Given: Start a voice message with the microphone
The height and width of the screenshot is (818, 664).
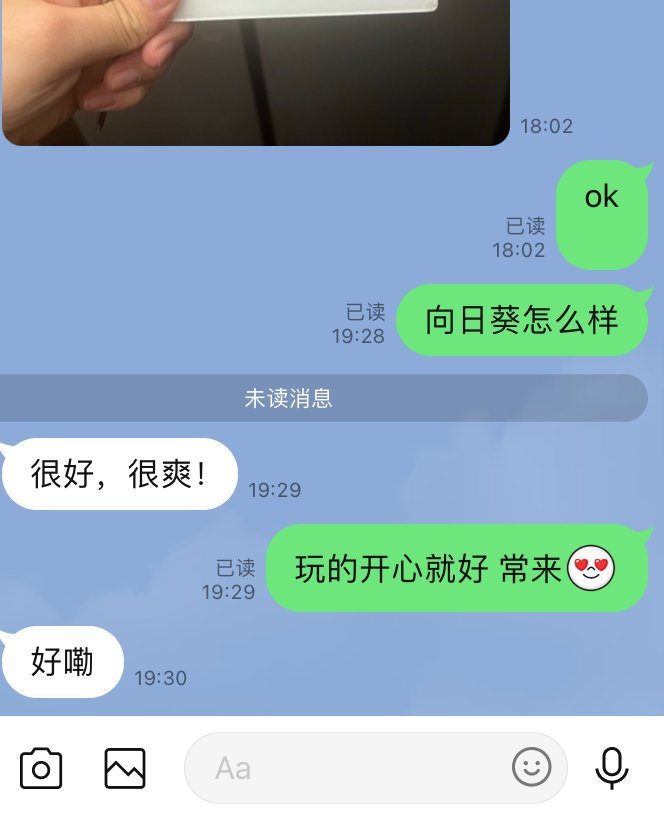Looking at the screenshot, I should click(x=612, y=768).
